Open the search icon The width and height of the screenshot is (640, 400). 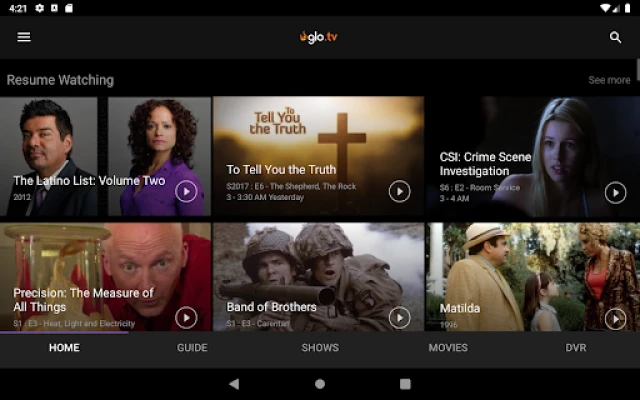[615, 38]
